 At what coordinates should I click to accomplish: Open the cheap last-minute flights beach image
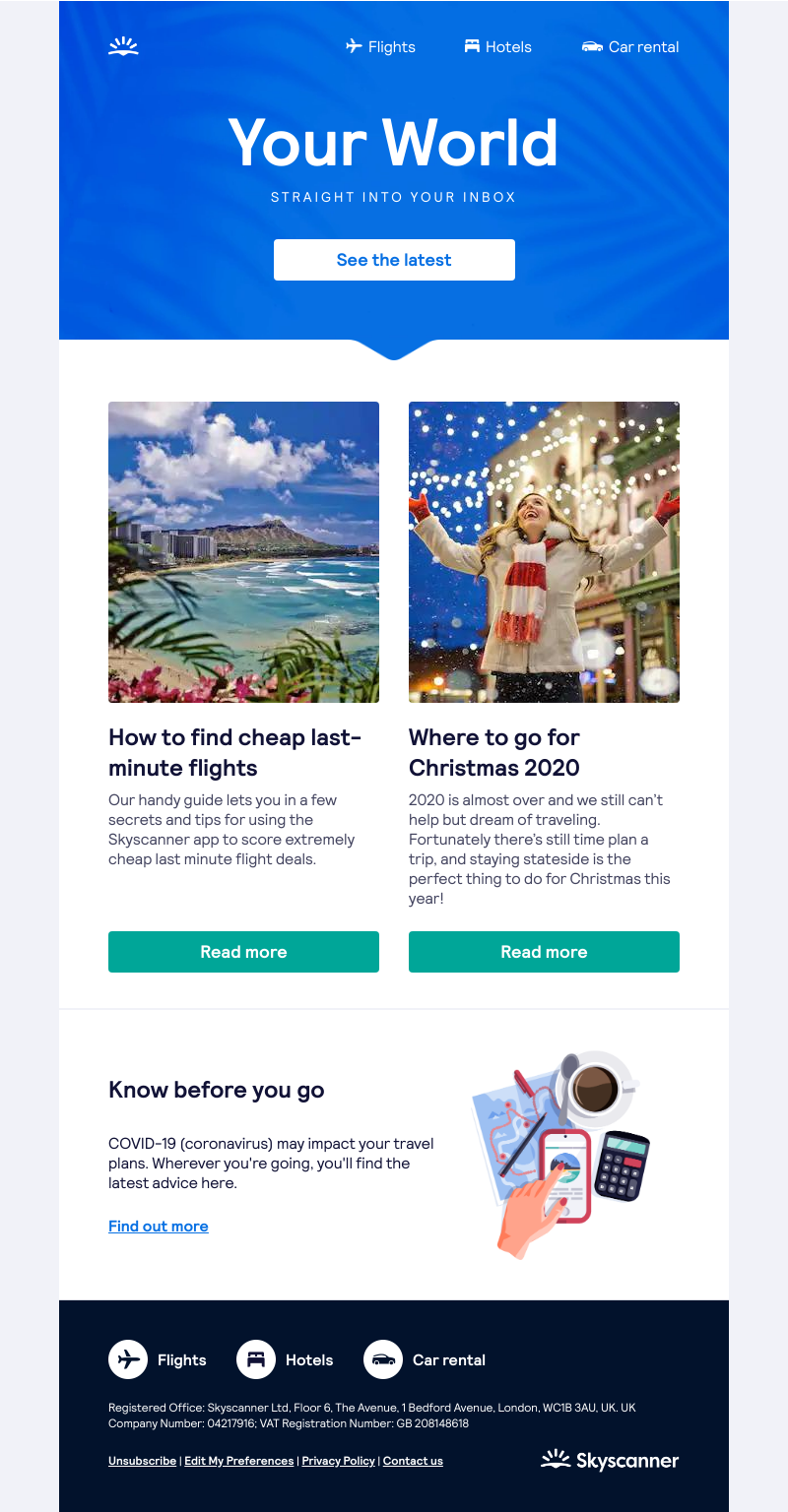tap(243, 551)
